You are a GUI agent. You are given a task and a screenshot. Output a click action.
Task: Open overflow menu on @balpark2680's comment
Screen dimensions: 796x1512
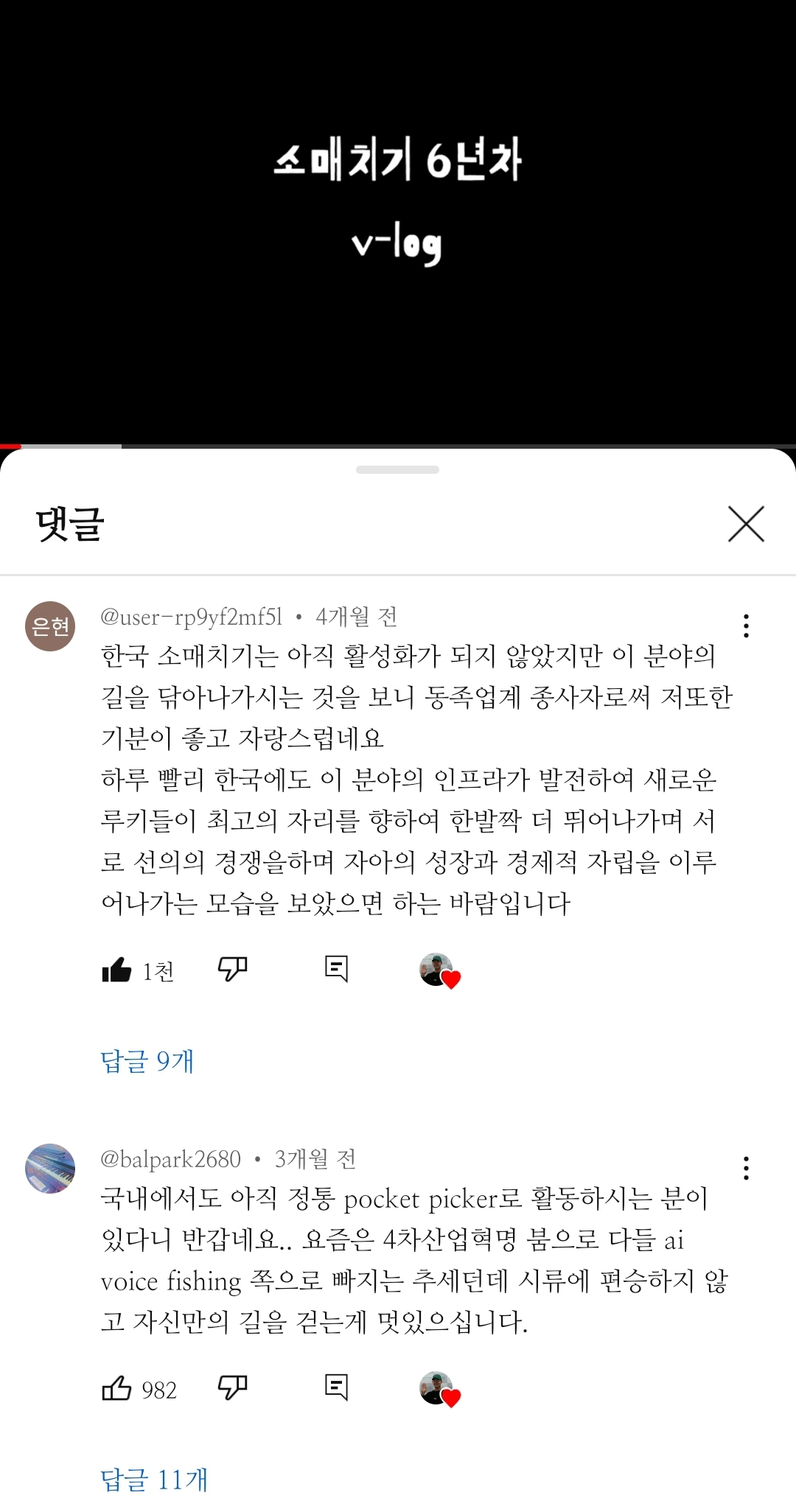click(746, 1168)
